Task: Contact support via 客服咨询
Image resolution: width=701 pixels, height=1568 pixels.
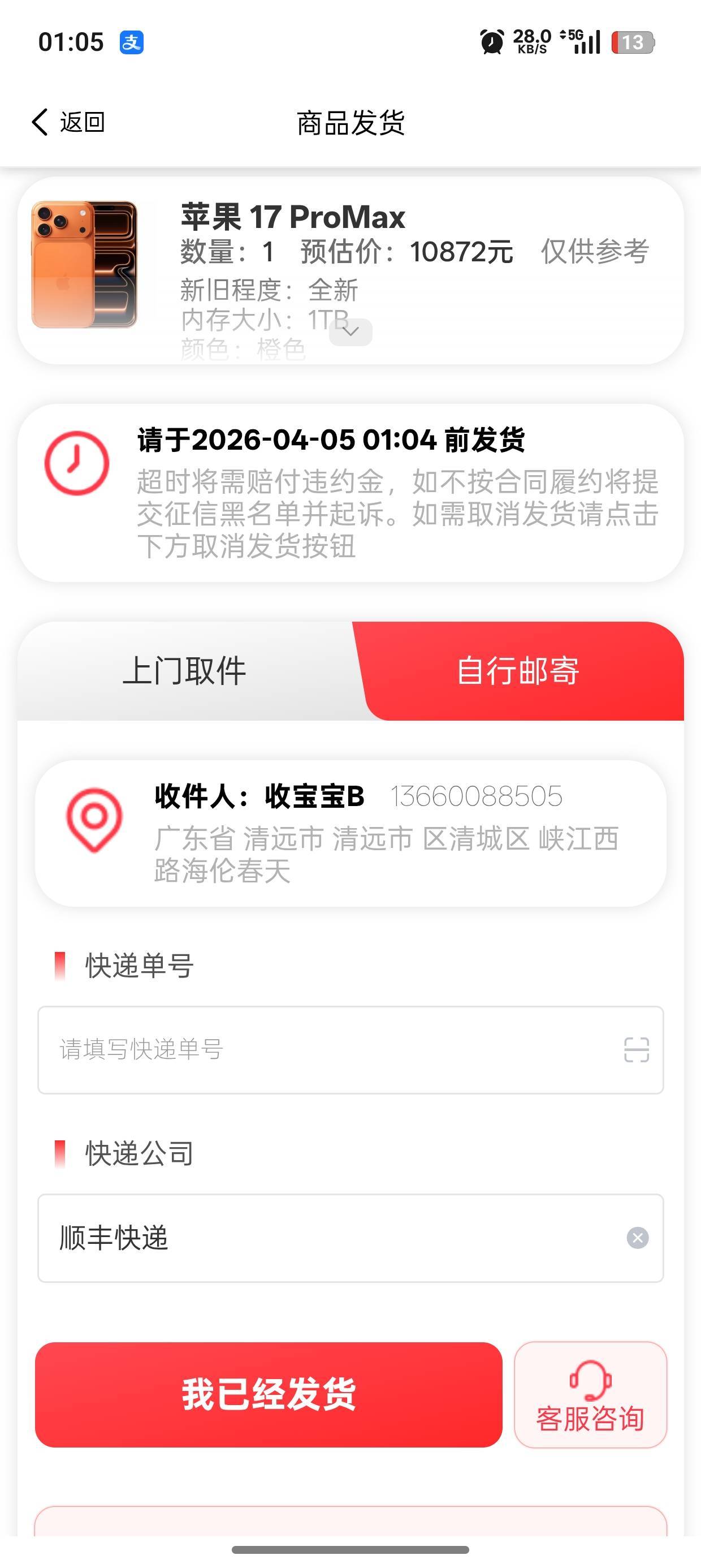Action: point(590,1394)
